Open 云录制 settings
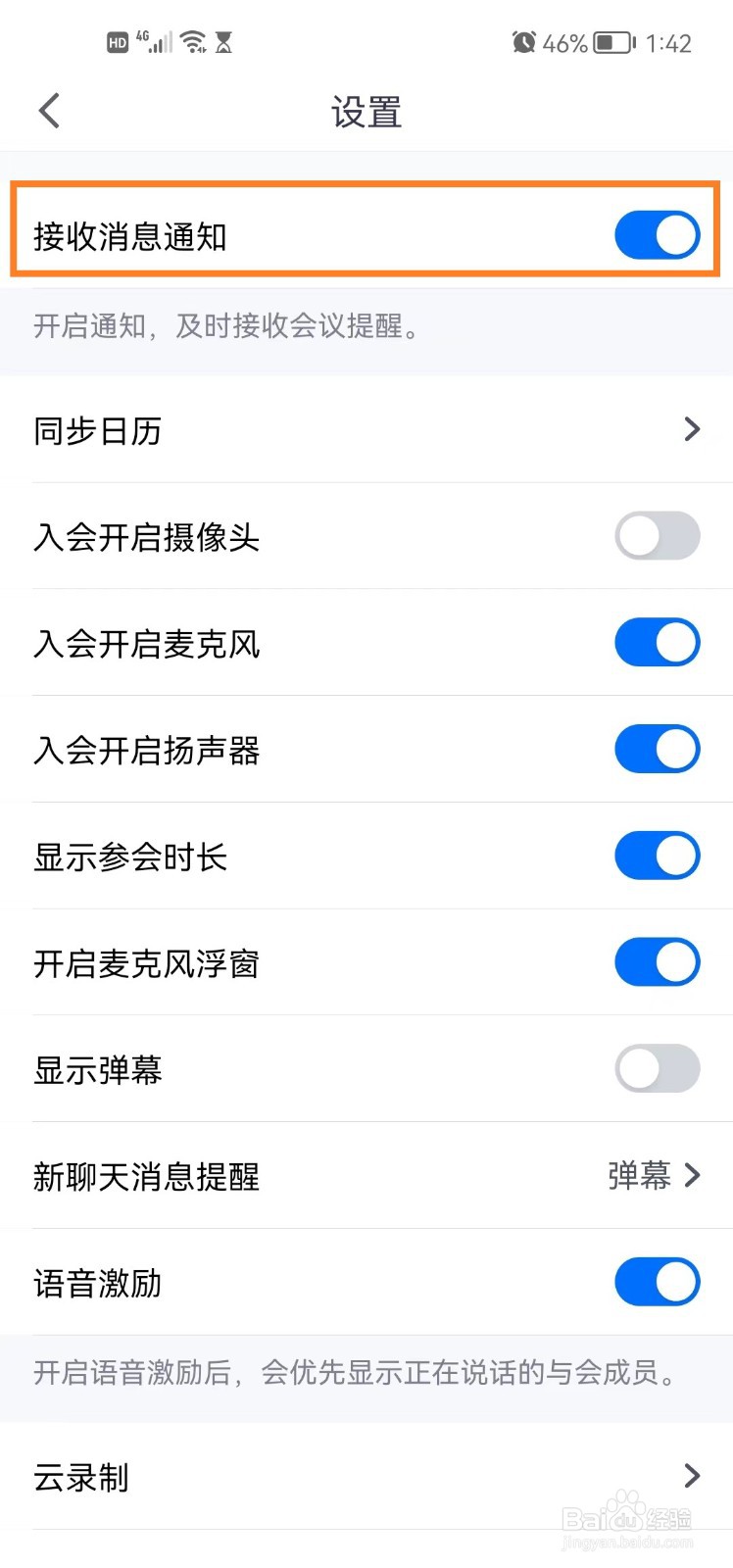Screen dimensions: 733x1568 (x=366, y=1477)
